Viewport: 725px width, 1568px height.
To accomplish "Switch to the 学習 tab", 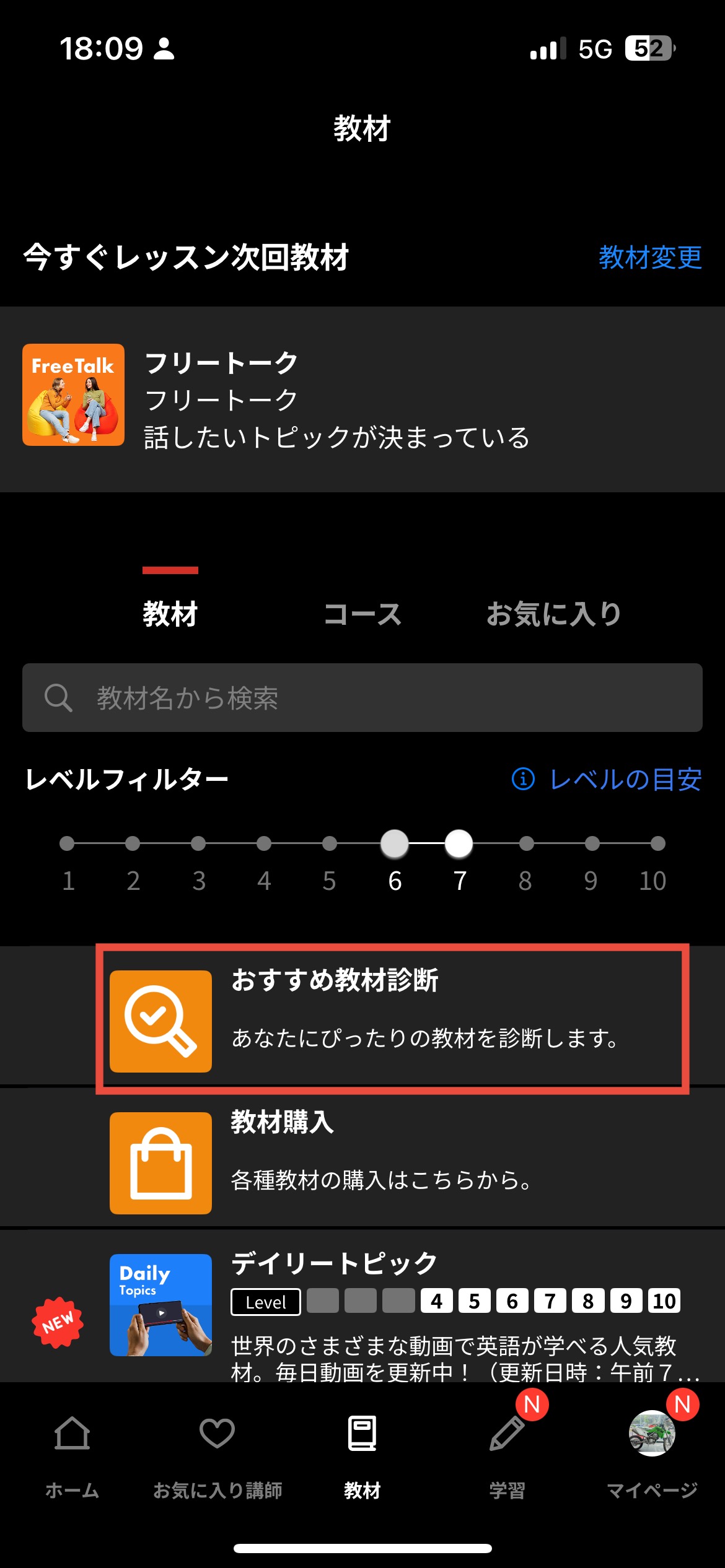I will 507,1455.
